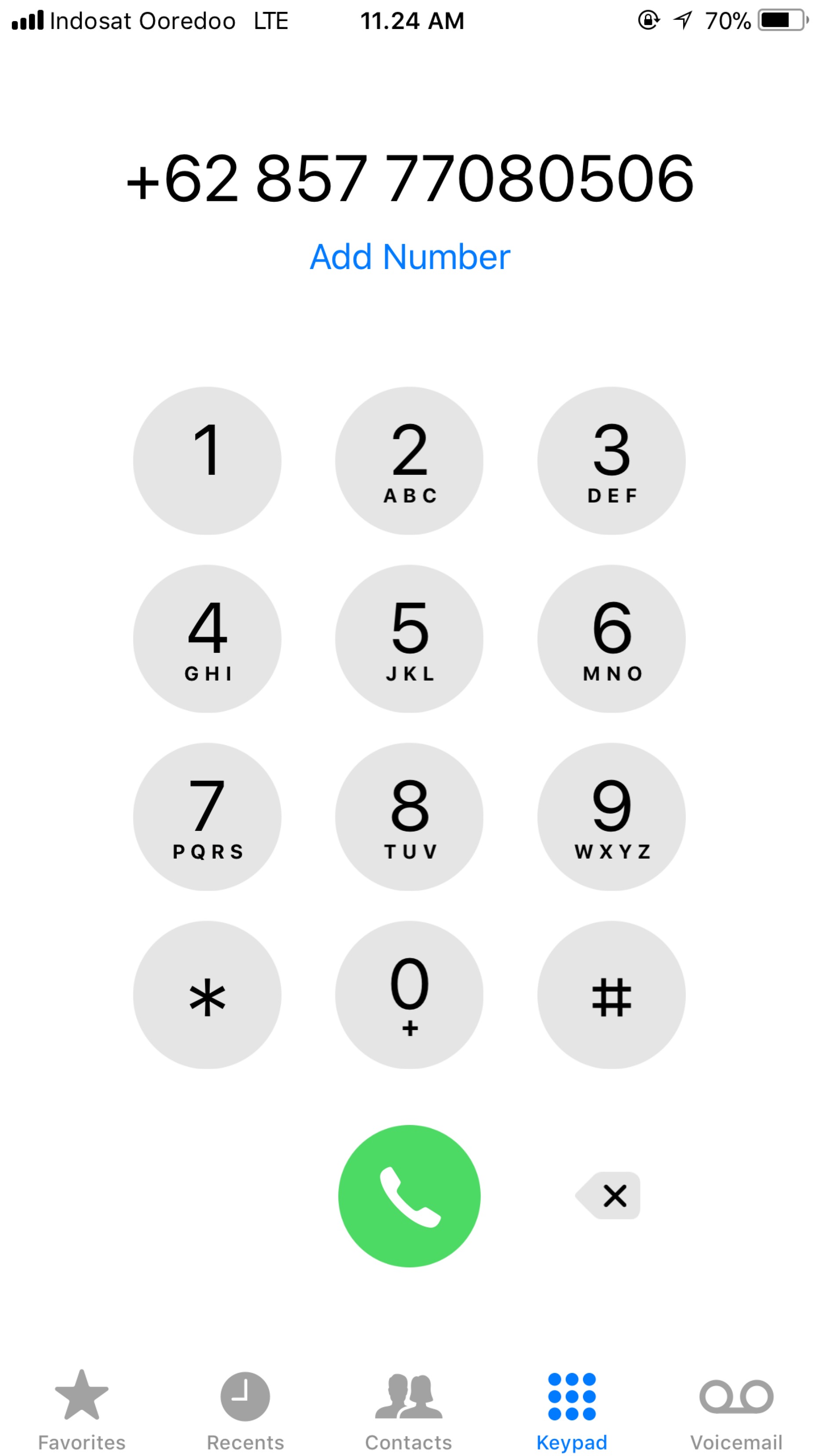Tap the 7 PQRS key
Viewport: 819px width, 1456px height.
tap(207, 817)
